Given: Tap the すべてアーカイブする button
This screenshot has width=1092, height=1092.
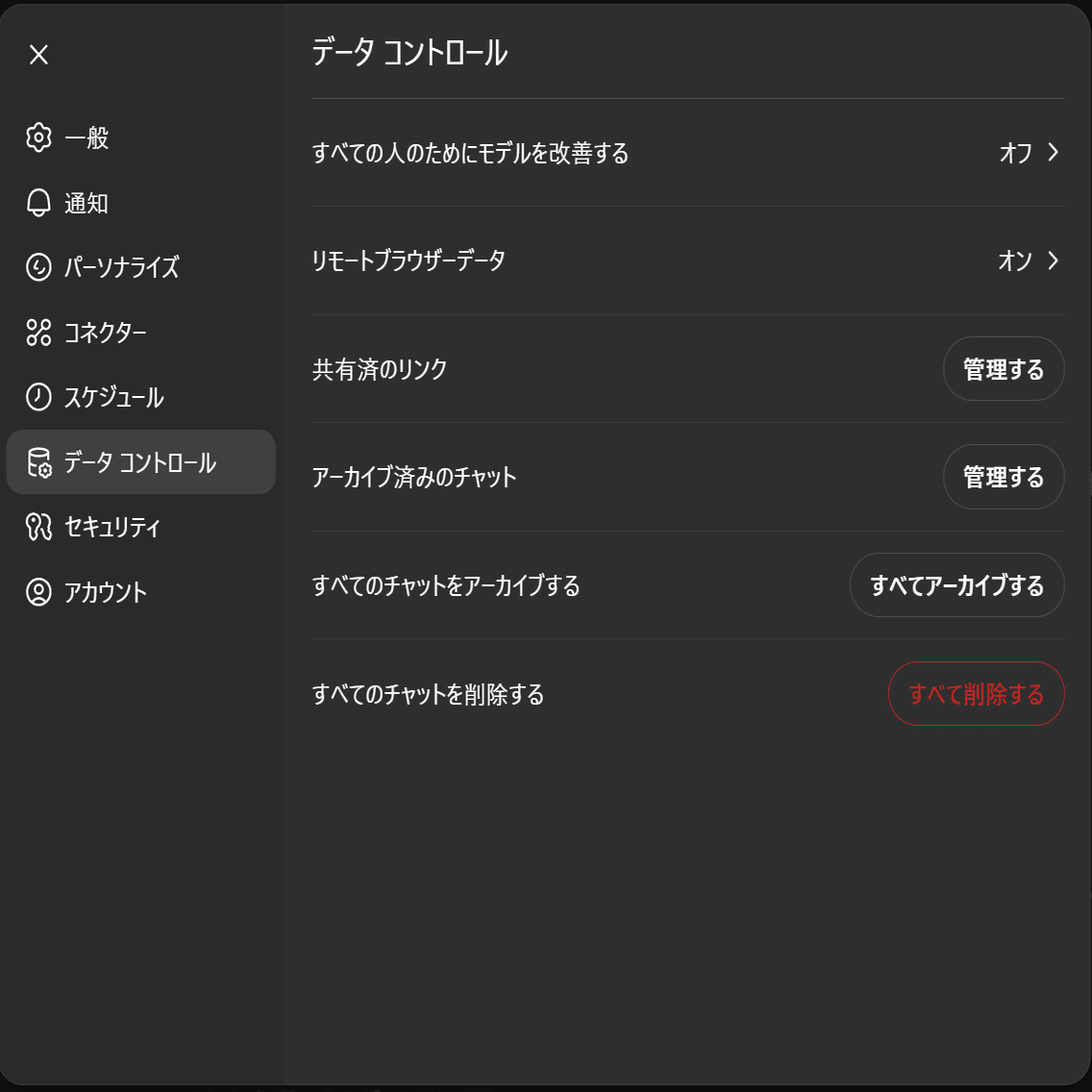Looking at the screenshot, I should (956, 585).
